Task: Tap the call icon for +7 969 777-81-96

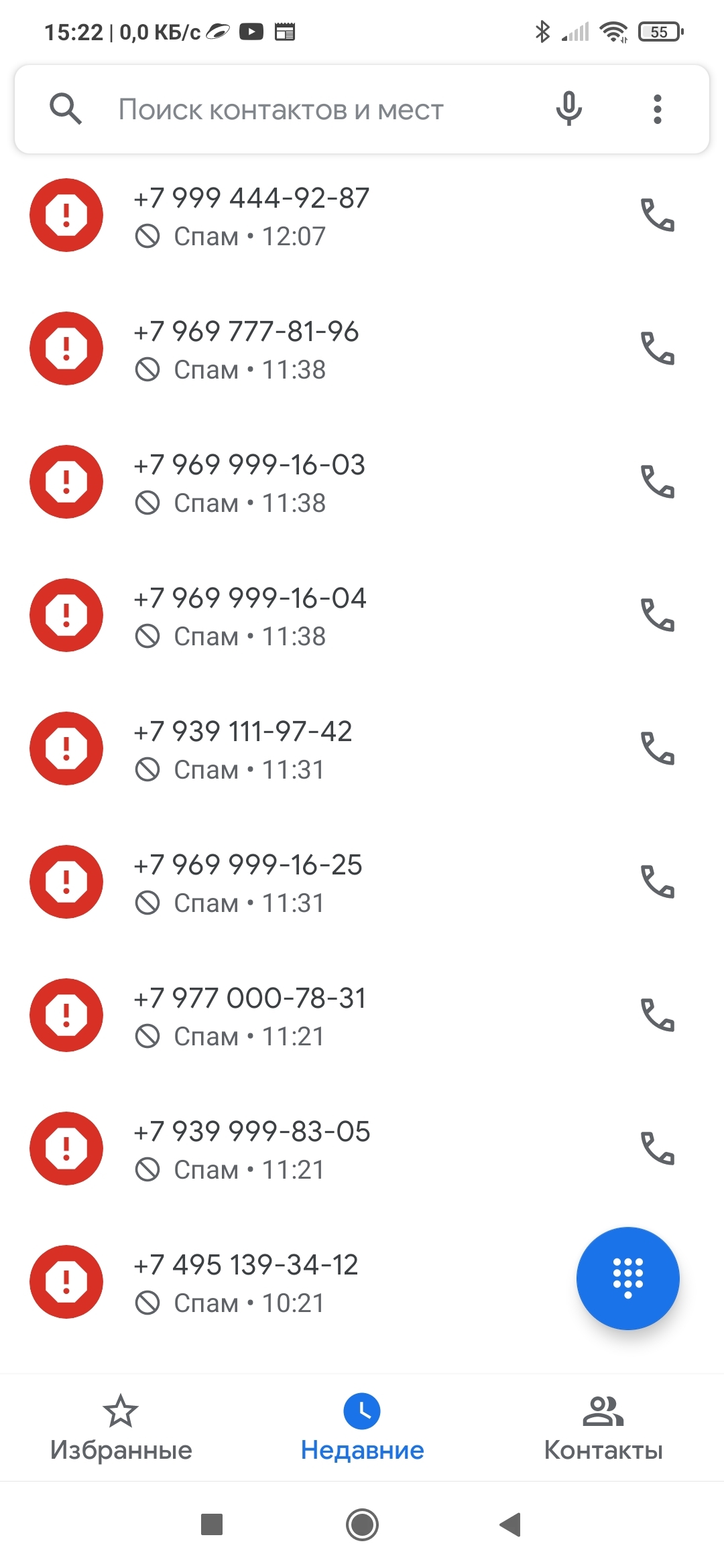Action: (x=657, y=348)
